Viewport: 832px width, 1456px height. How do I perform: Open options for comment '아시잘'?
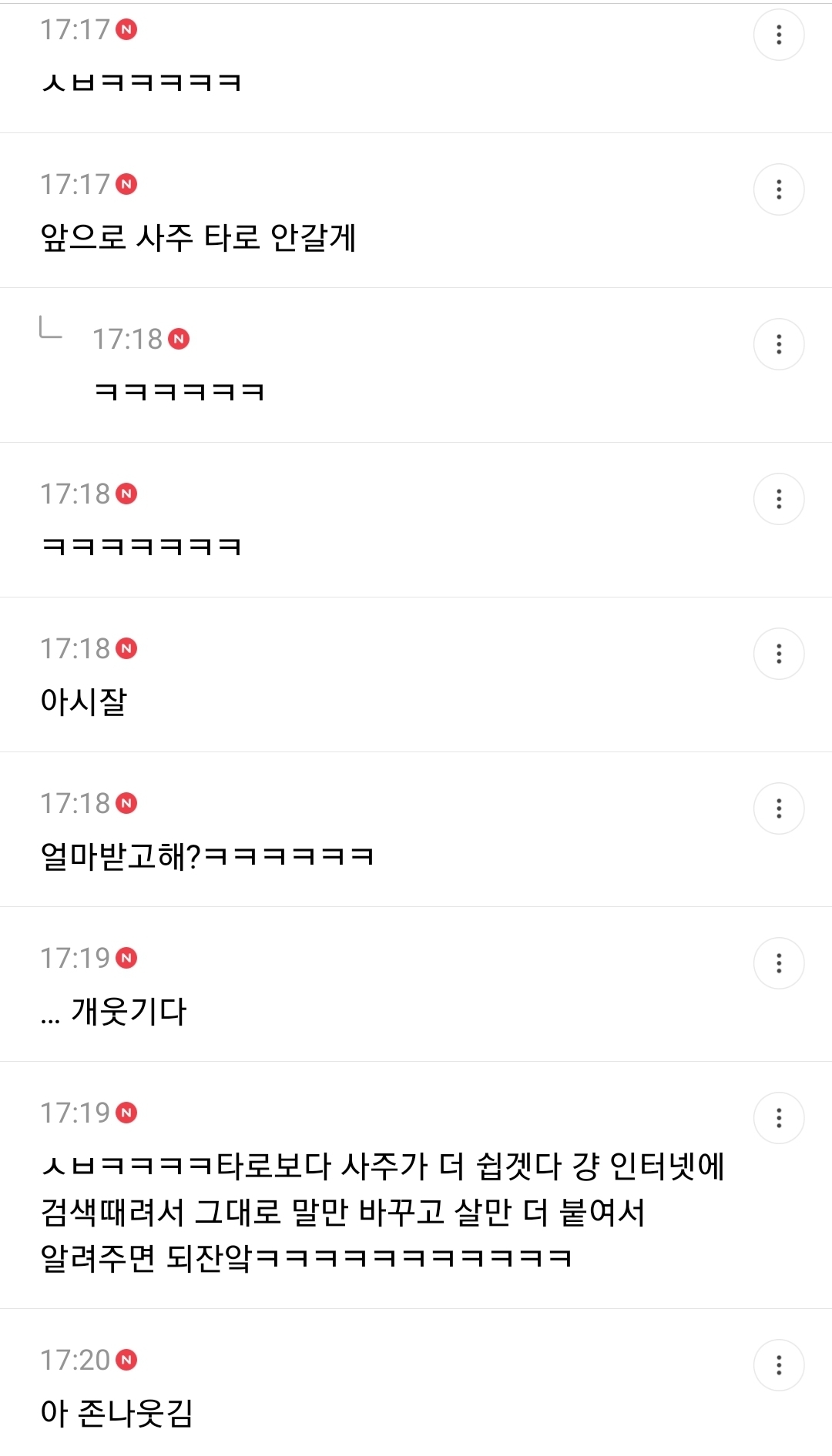779,654
